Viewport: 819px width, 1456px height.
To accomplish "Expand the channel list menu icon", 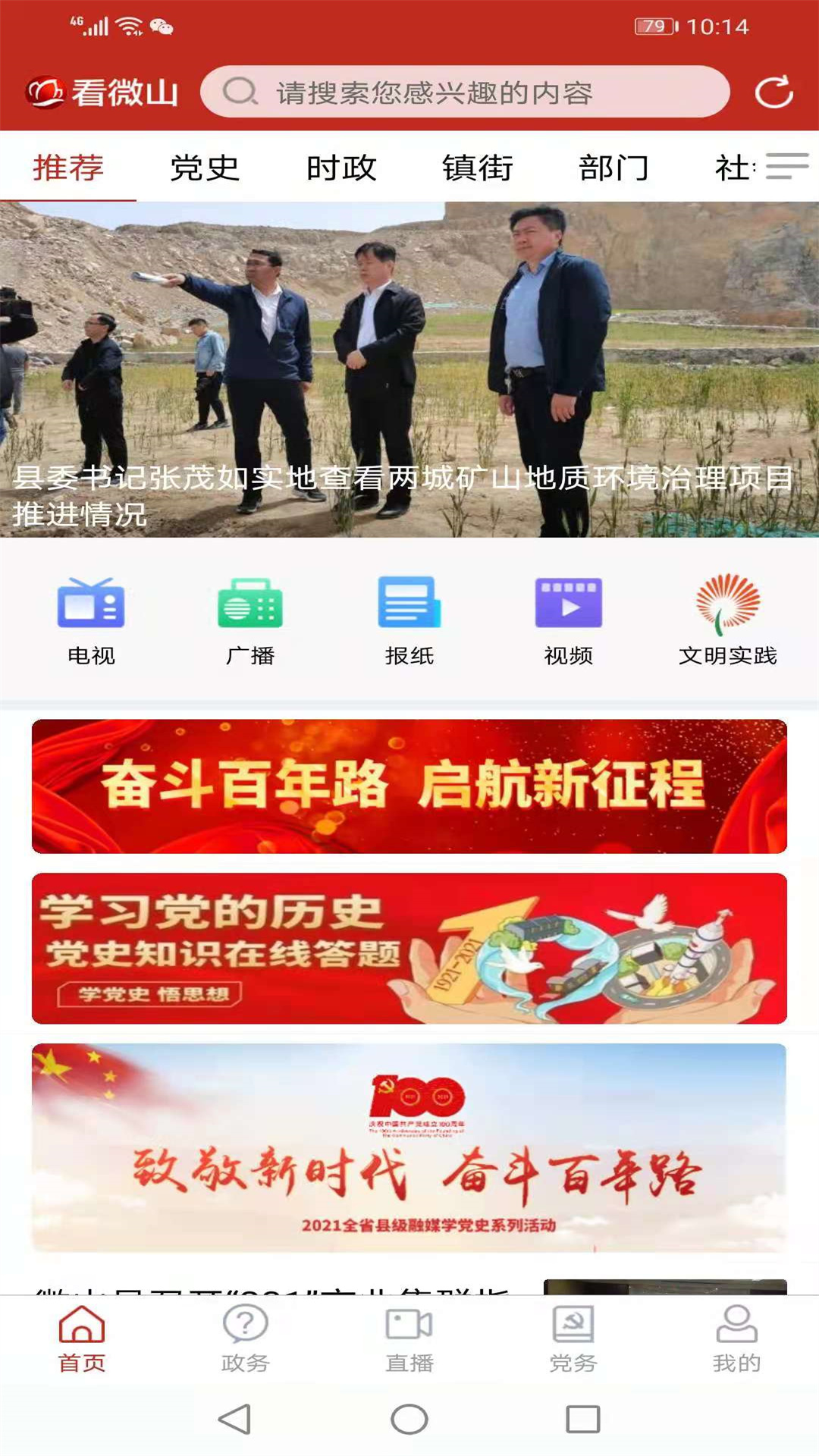I will click(x=786, y=166).
